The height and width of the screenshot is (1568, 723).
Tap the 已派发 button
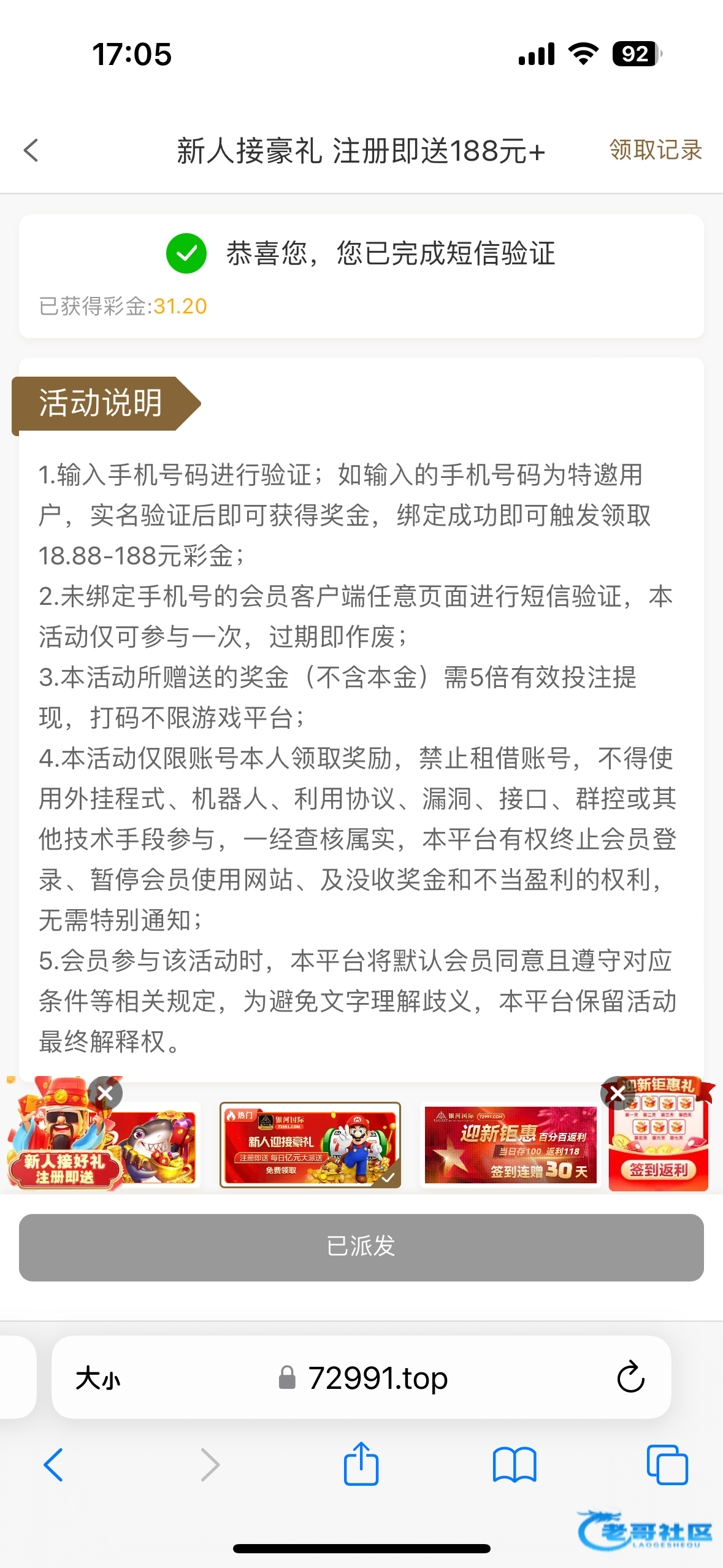tap(361, 1247)
